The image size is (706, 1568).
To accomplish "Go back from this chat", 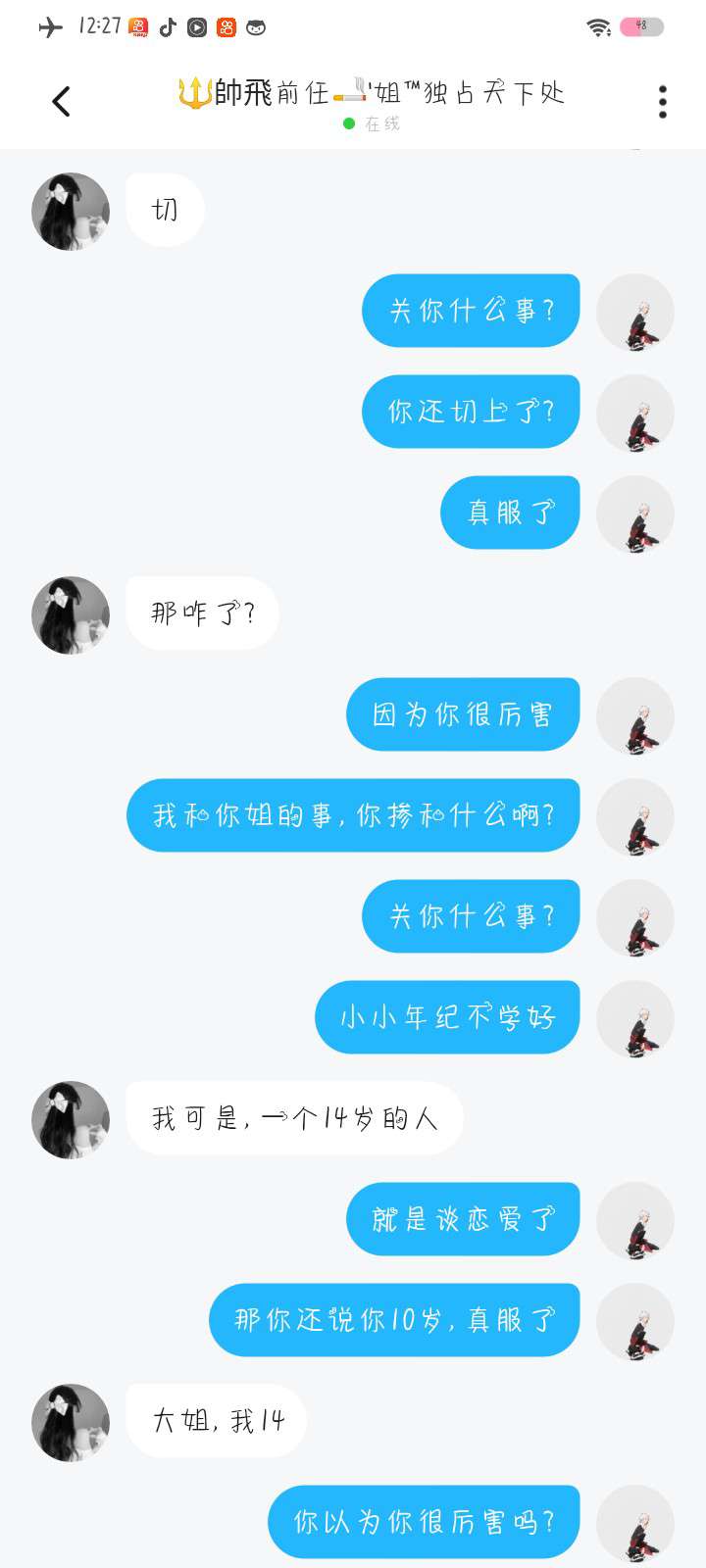I will coord(61,101).
